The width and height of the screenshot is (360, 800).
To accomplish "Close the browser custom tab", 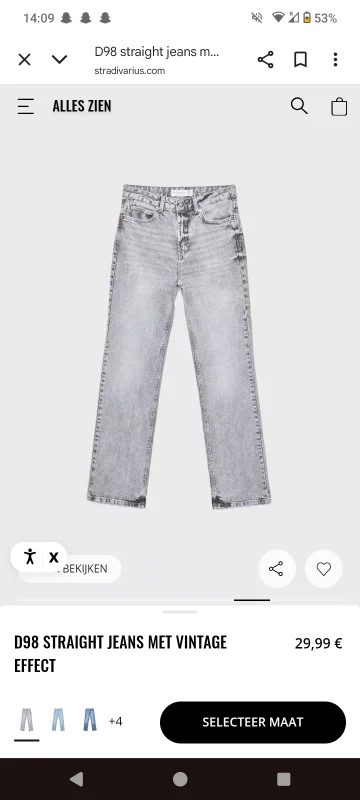I will point(24,60).
